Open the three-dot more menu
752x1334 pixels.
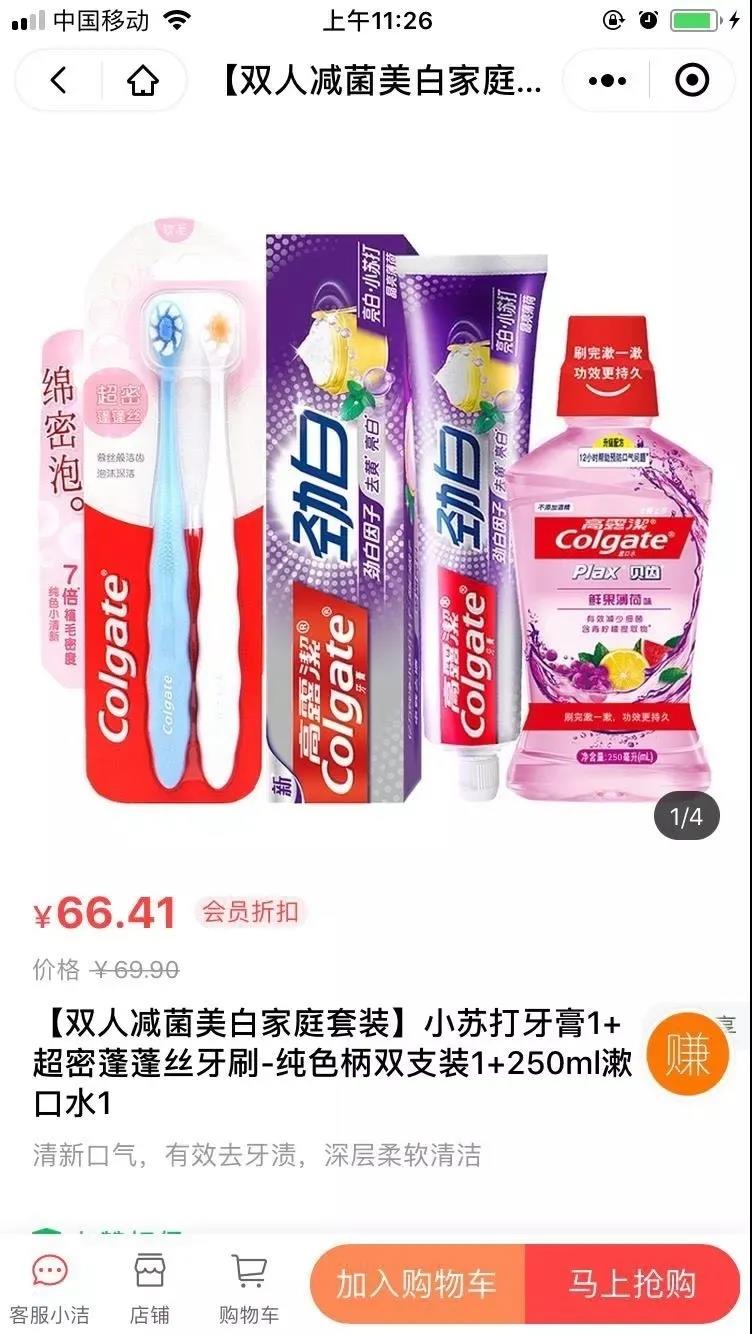pyautogui.click(x=607, y=81)
